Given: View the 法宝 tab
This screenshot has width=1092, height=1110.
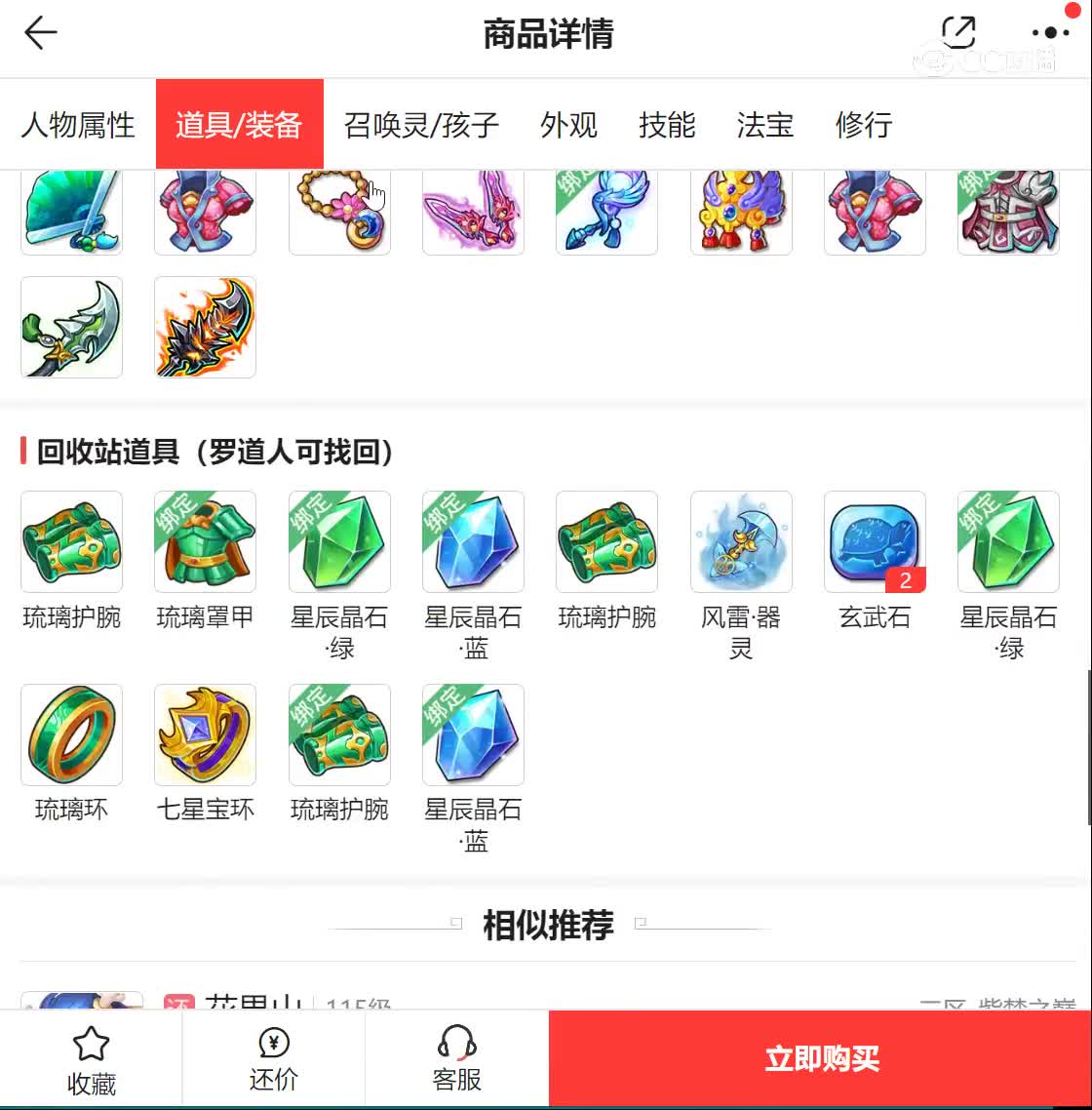Looking at the screenshot, I should click(x=765, y=125).
